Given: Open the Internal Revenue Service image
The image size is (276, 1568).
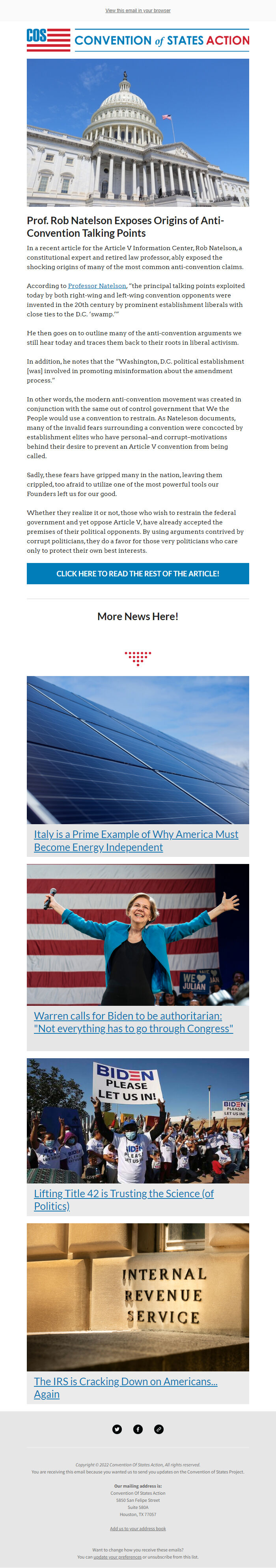Looking at the screenshot, I should tap(138, 1297).
